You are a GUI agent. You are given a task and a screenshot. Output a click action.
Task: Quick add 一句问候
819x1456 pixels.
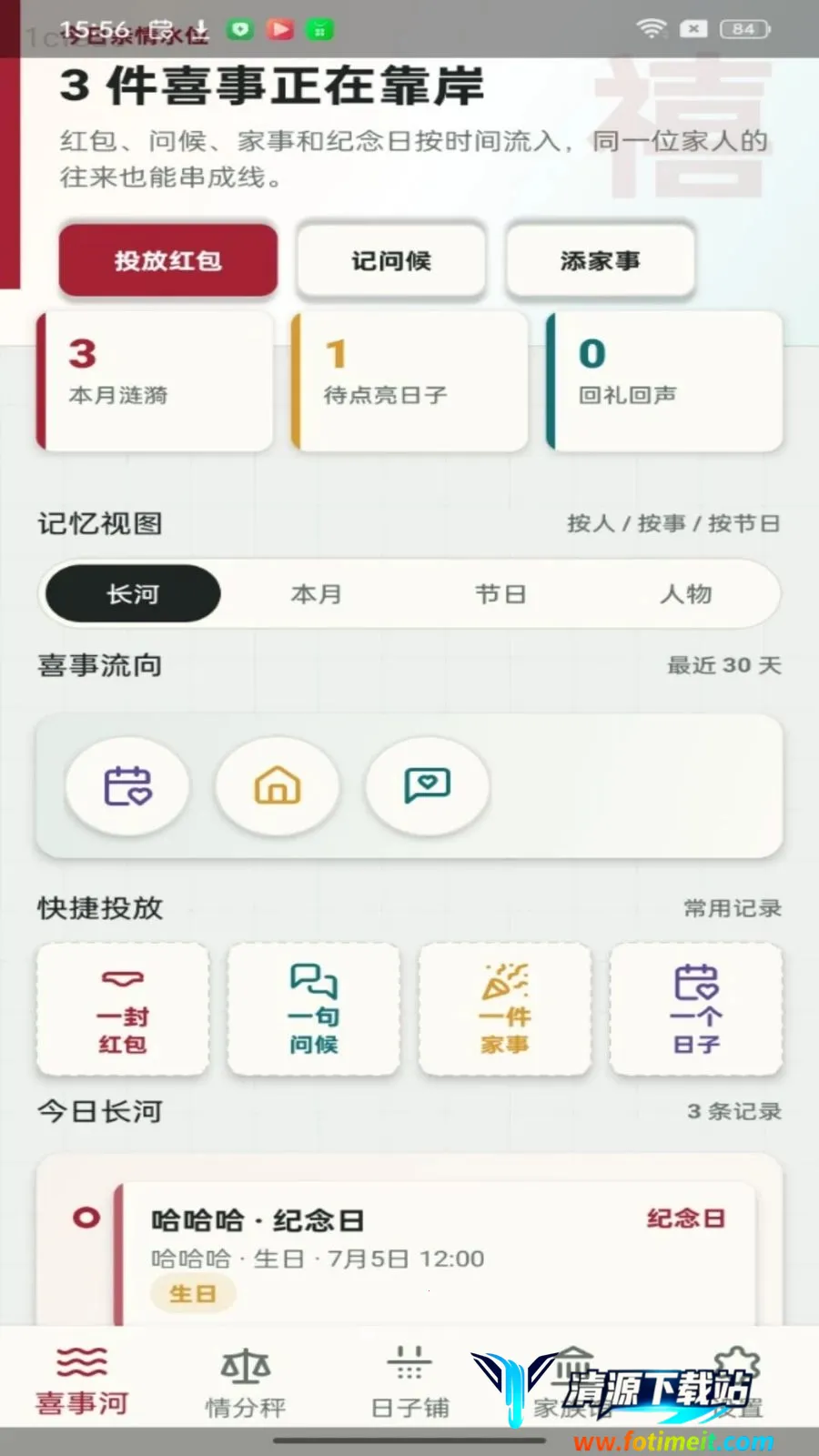click(x=314, y=1009)
